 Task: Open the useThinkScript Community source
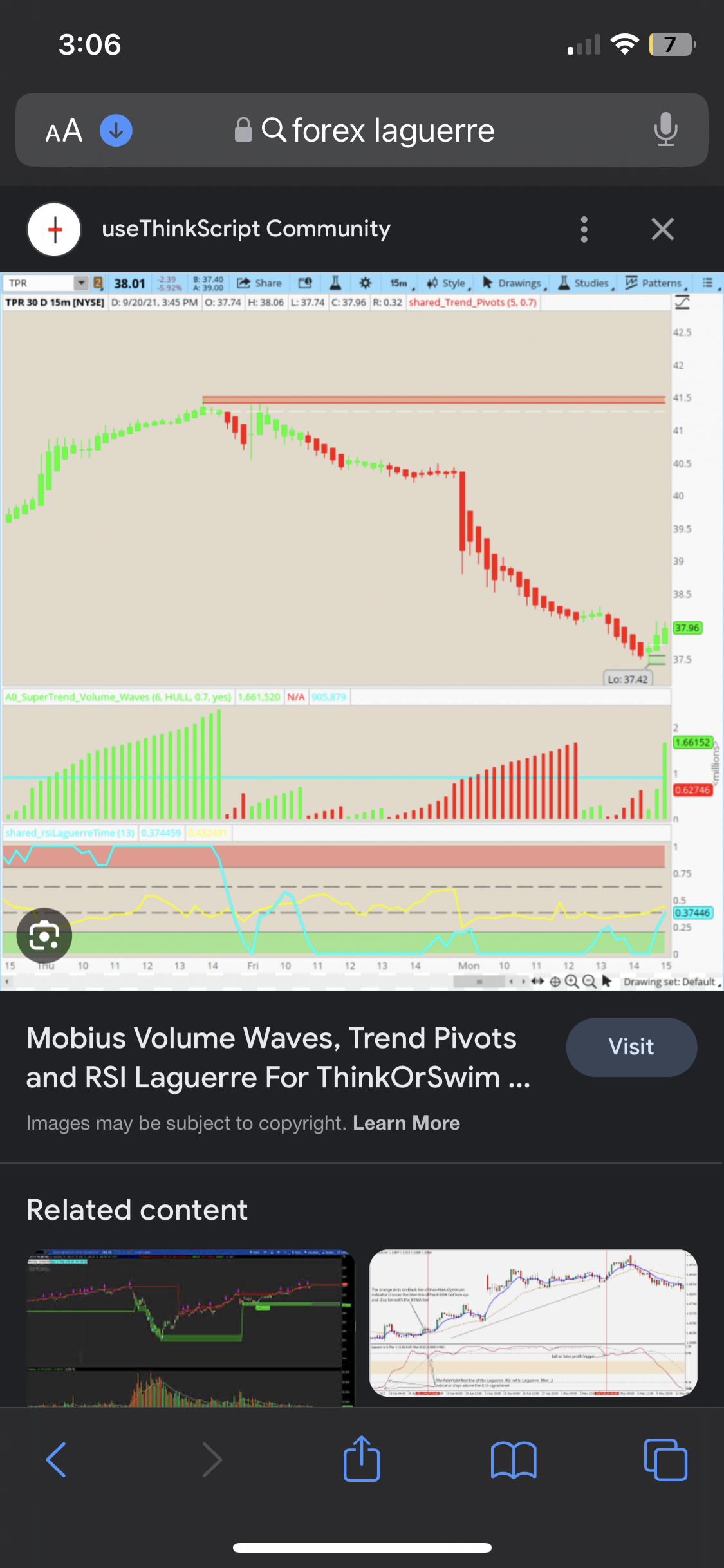[246, 229]
